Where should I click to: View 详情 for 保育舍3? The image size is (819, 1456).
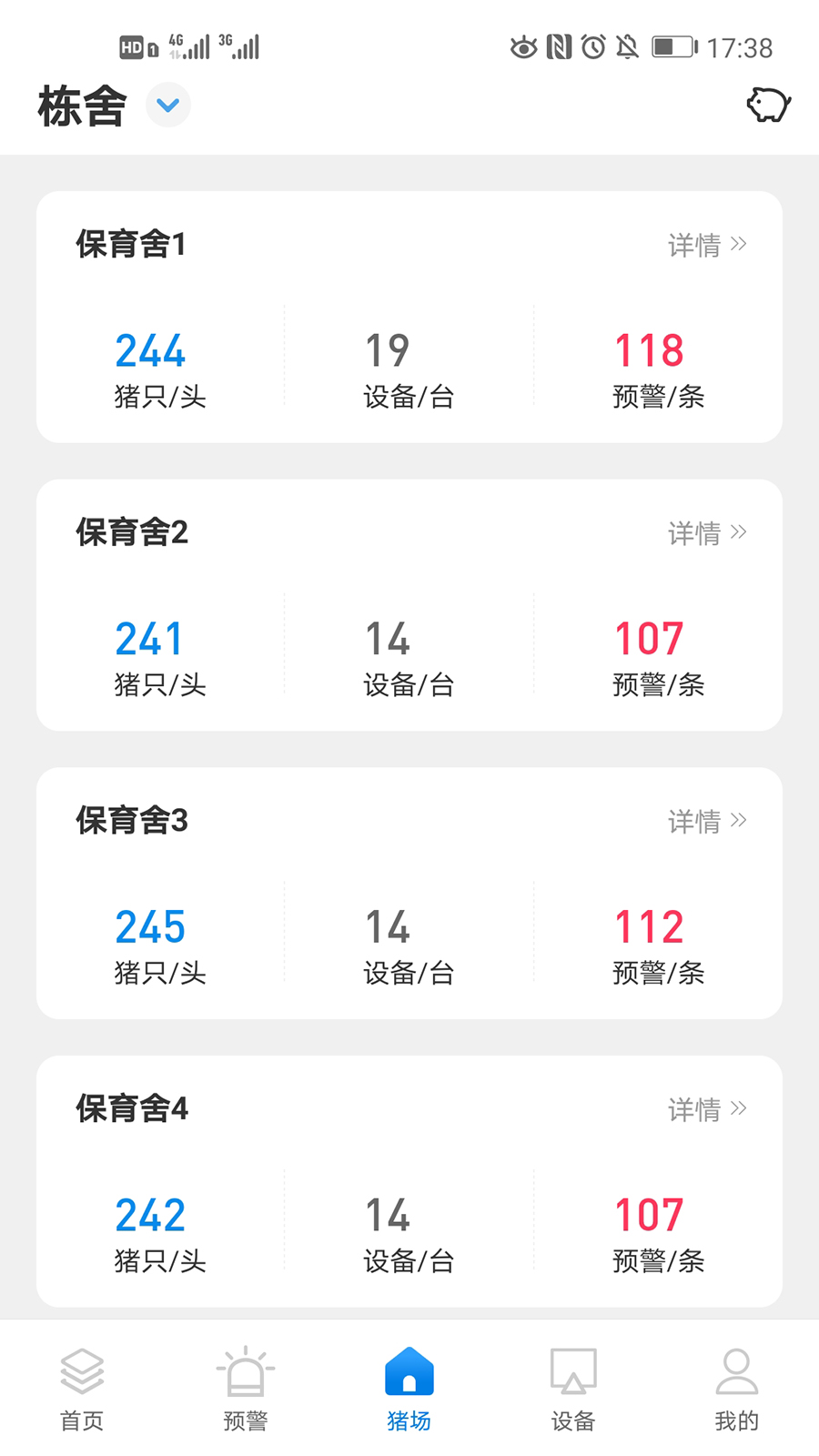point(707,822)
